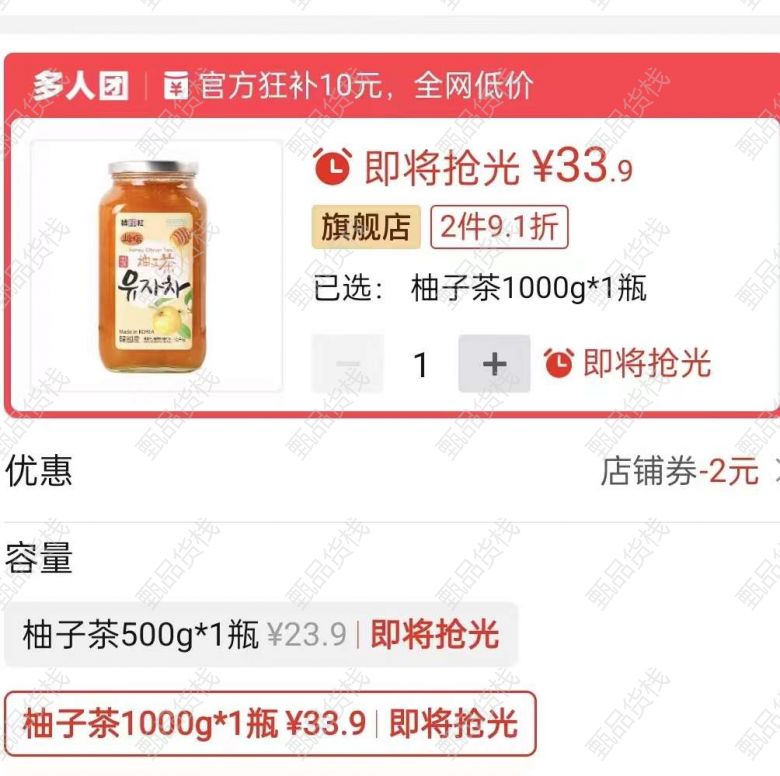Select the 柚子茶500g*1瓶 option
The width and height of the screenshot is (780, 776).
260,634
